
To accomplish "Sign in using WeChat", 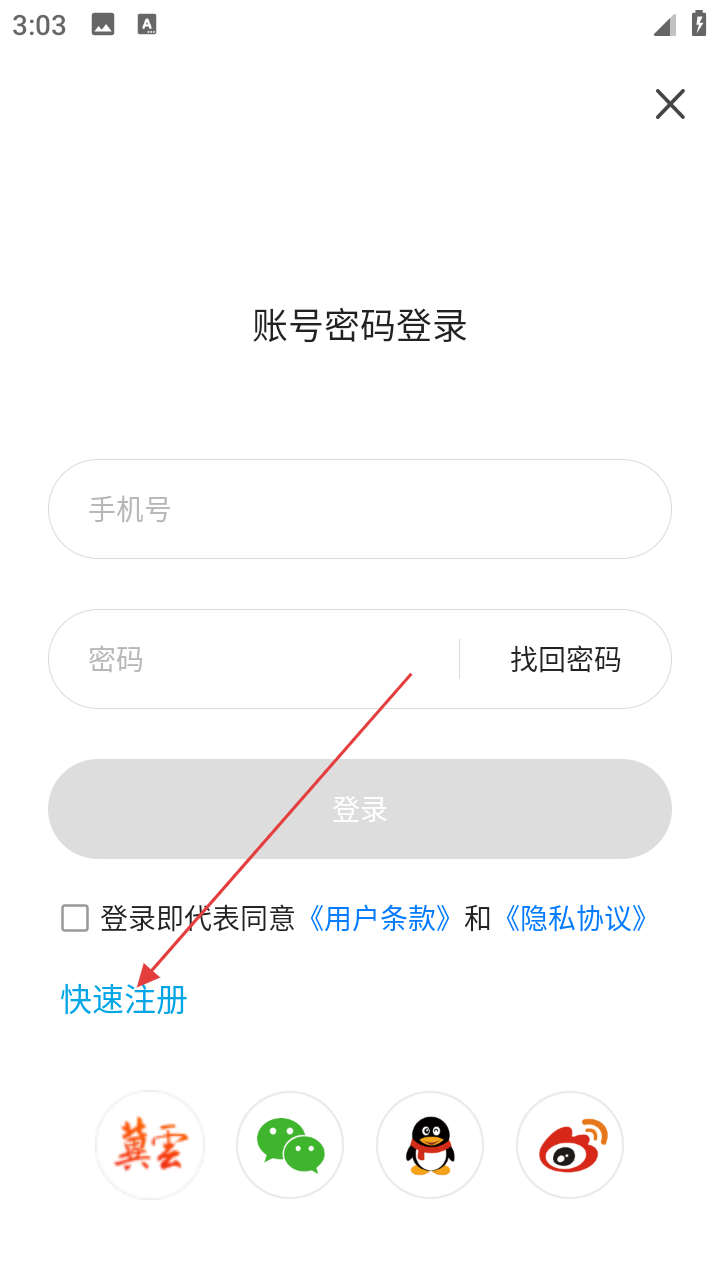I will coord(290,1145).
